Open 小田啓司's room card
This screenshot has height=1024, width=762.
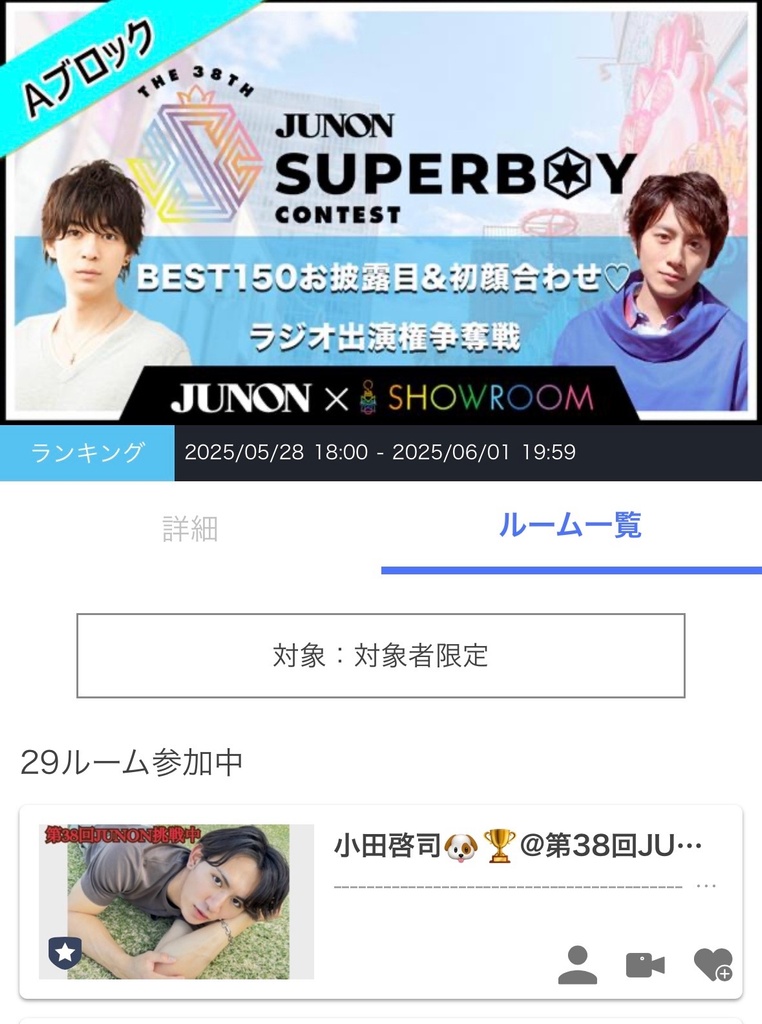(516, 846)
